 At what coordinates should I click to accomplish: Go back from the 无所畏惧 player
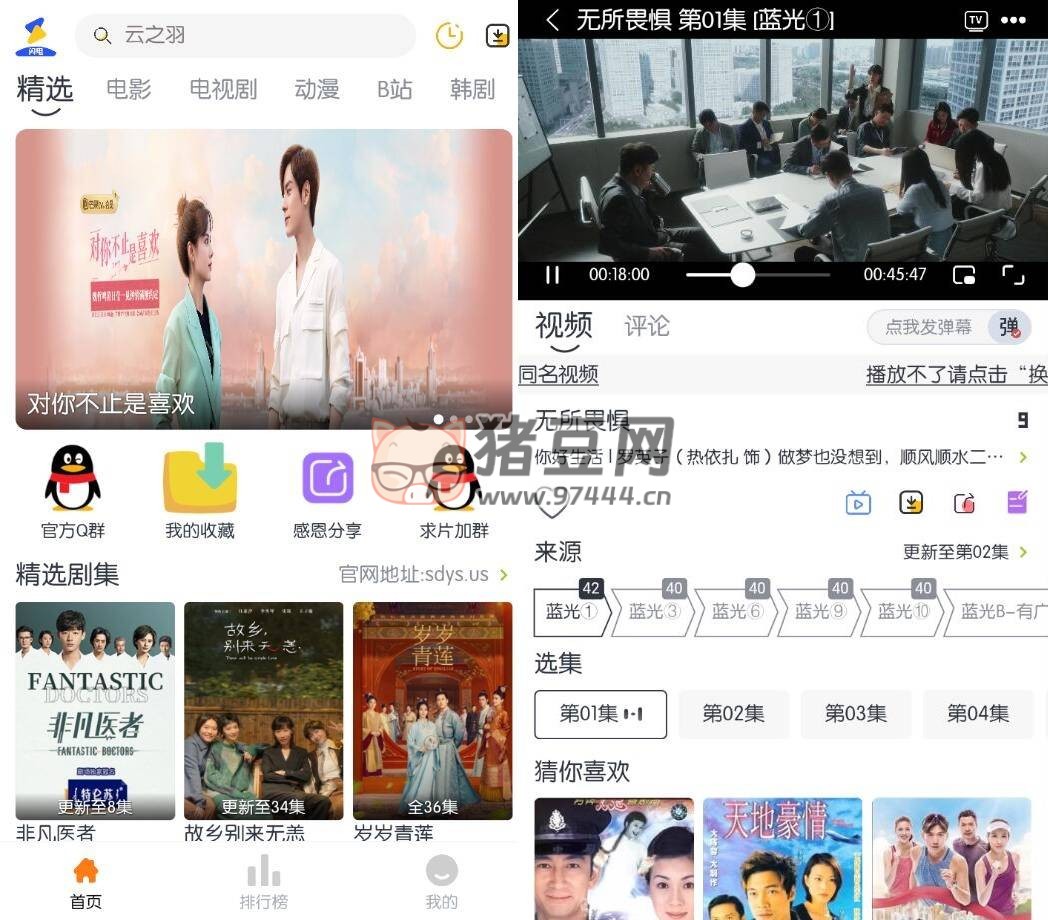553,20
